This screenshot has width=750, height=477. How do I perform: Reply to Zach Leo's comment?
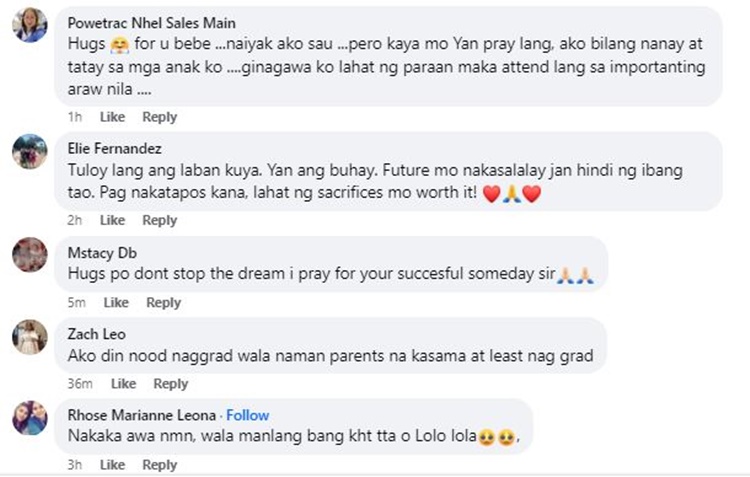(170, 383)
